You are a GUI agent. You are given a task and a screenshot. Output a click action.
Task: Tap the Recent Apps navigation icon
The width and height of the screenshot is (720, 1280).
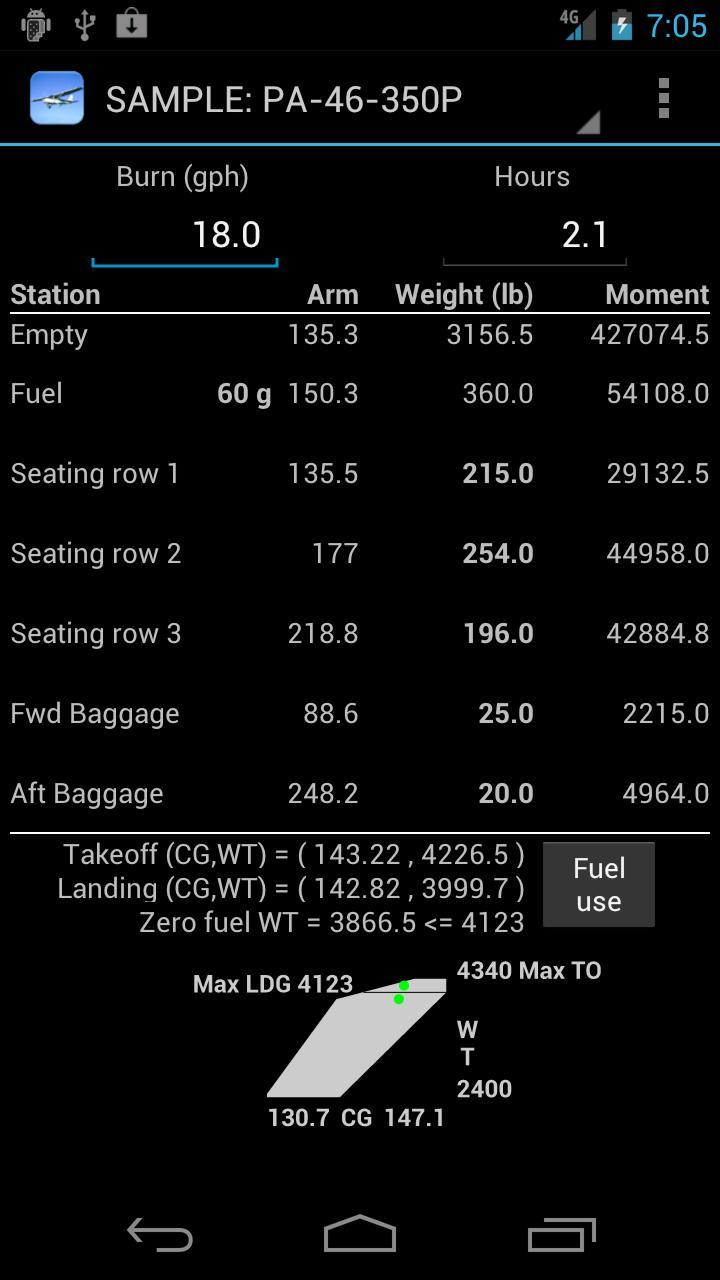(560, 1235)
